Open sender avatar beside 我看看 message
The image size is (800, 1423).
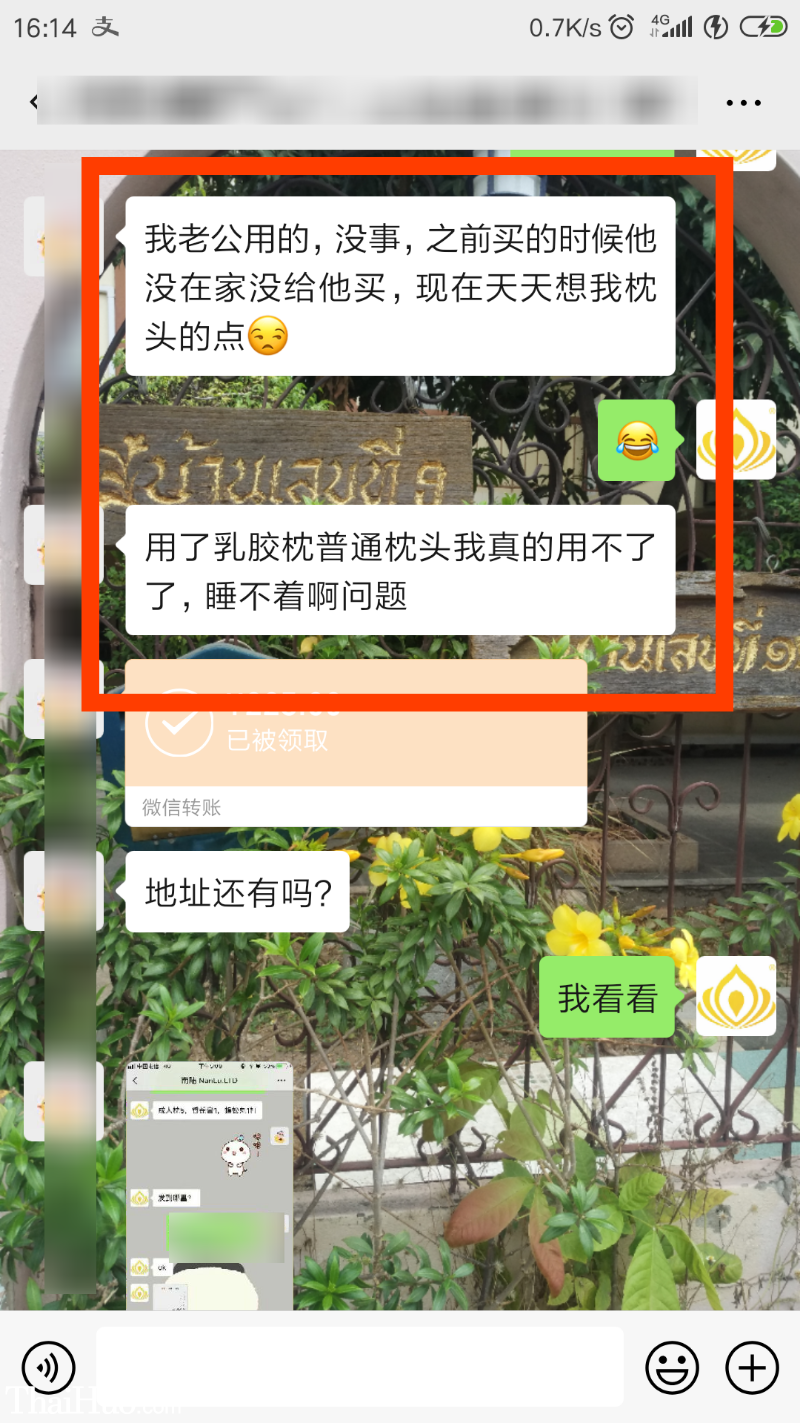click(x=735, y=996)
